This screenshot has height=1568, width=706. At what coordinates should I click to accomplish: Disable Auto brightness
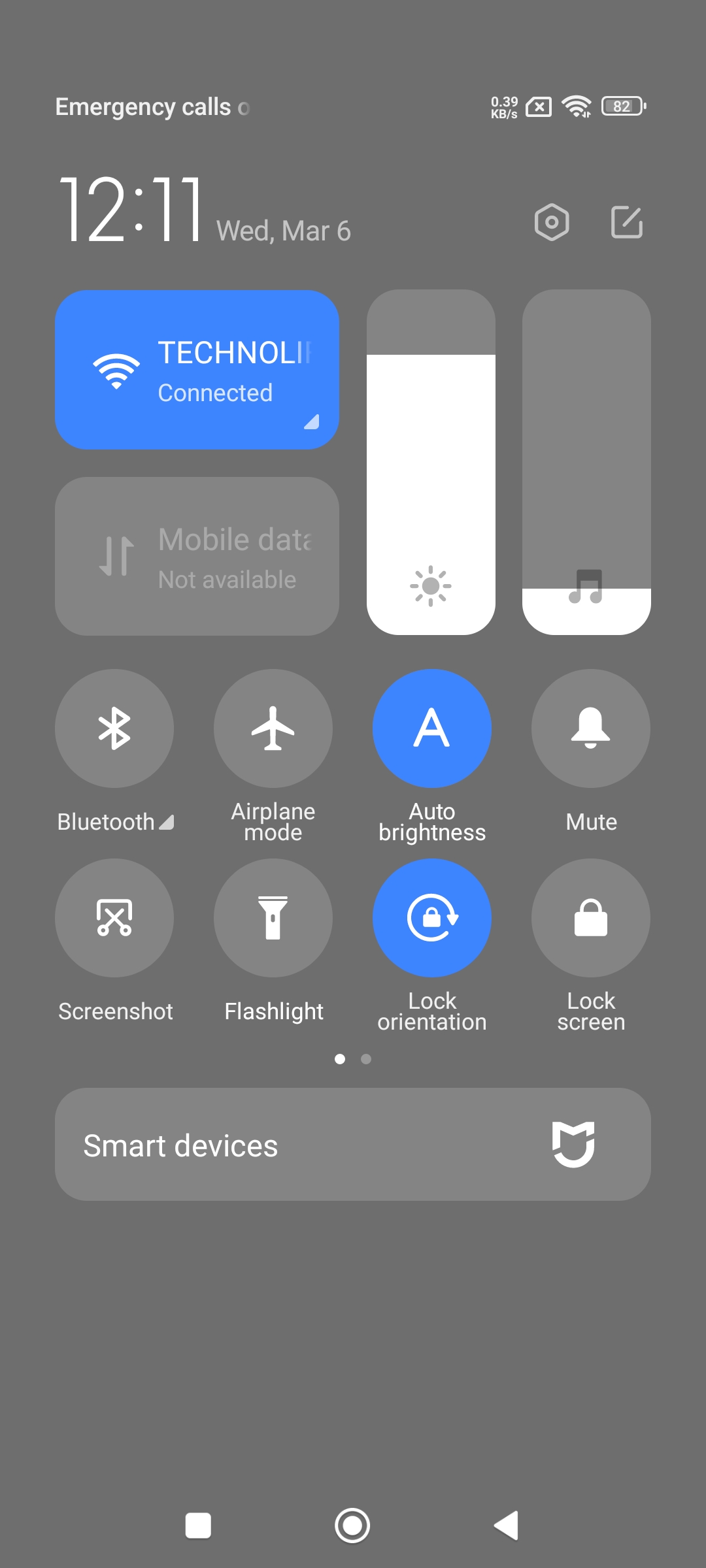coord(432,728)
